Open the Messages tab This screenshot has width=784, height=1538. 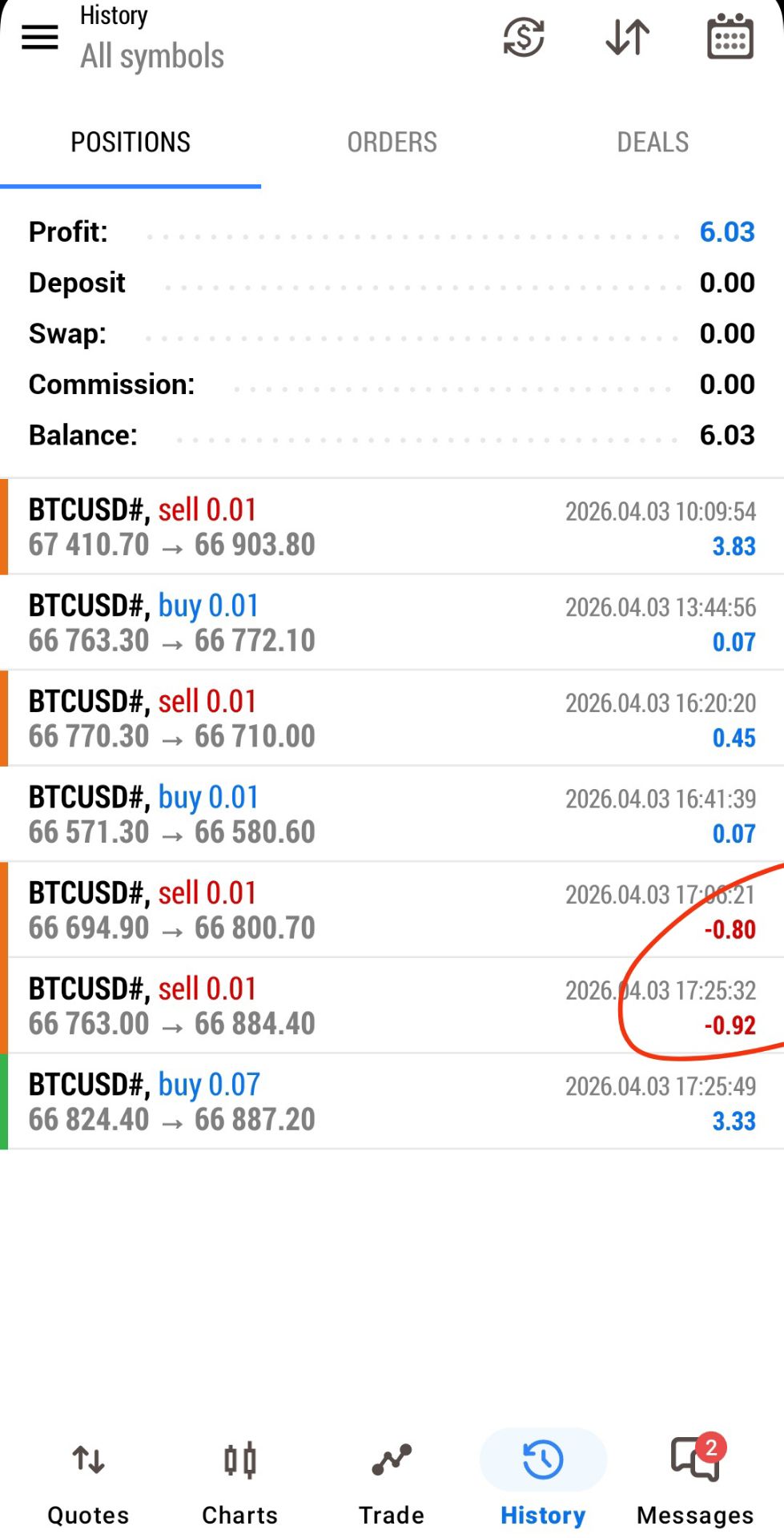click(694, 1480)
